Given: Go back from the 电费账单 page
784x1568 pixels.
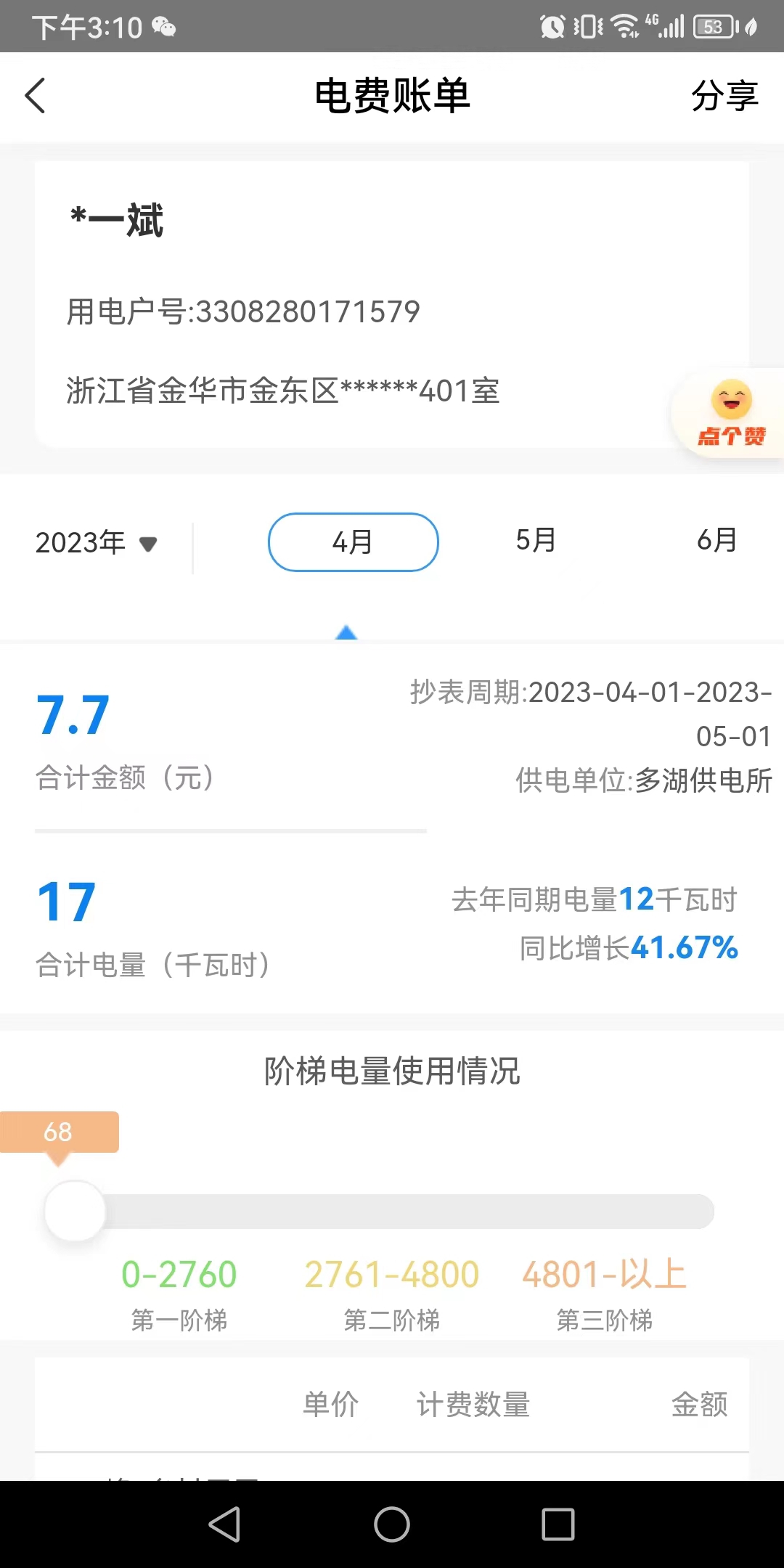Looking at the screenshot, I should pos(35,96).
